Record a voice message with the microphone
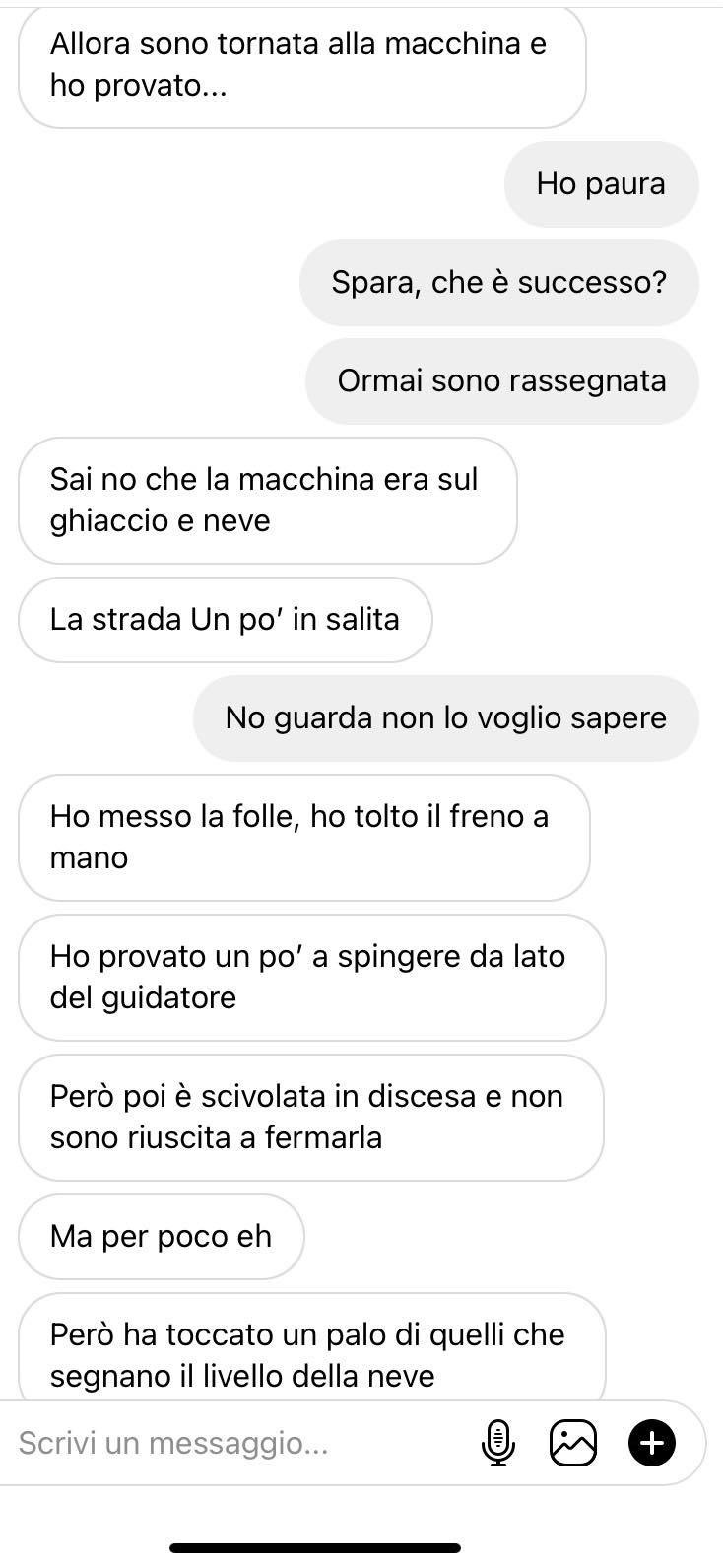The image size is (723, 1568). [499, 1444]
